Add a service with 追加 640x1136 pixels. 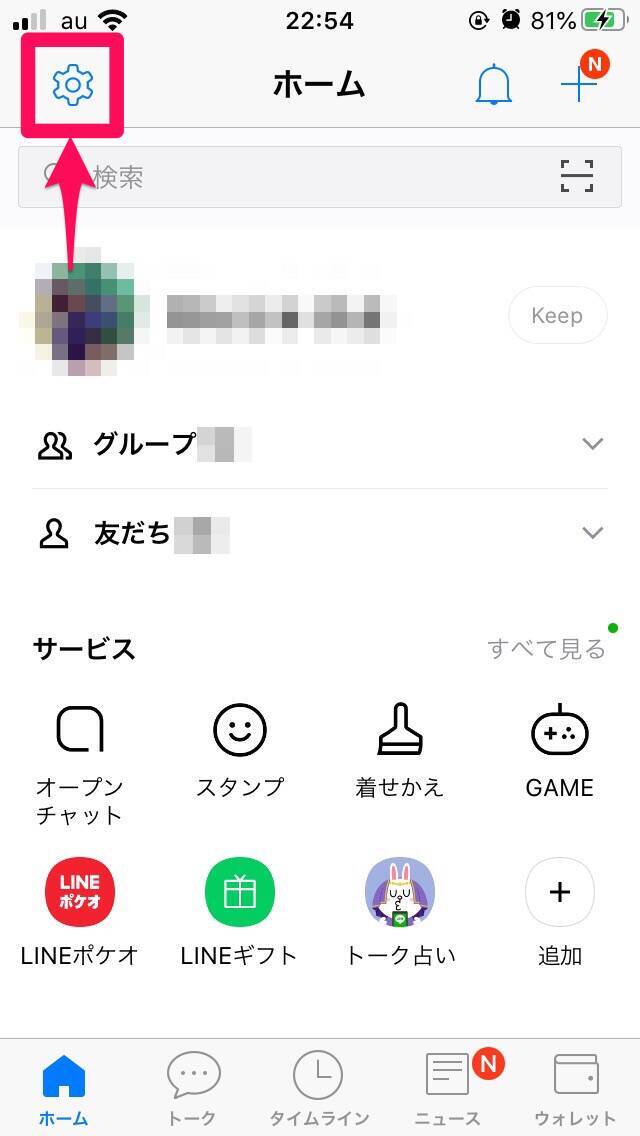pyautogui.click(x=560, y=912)
